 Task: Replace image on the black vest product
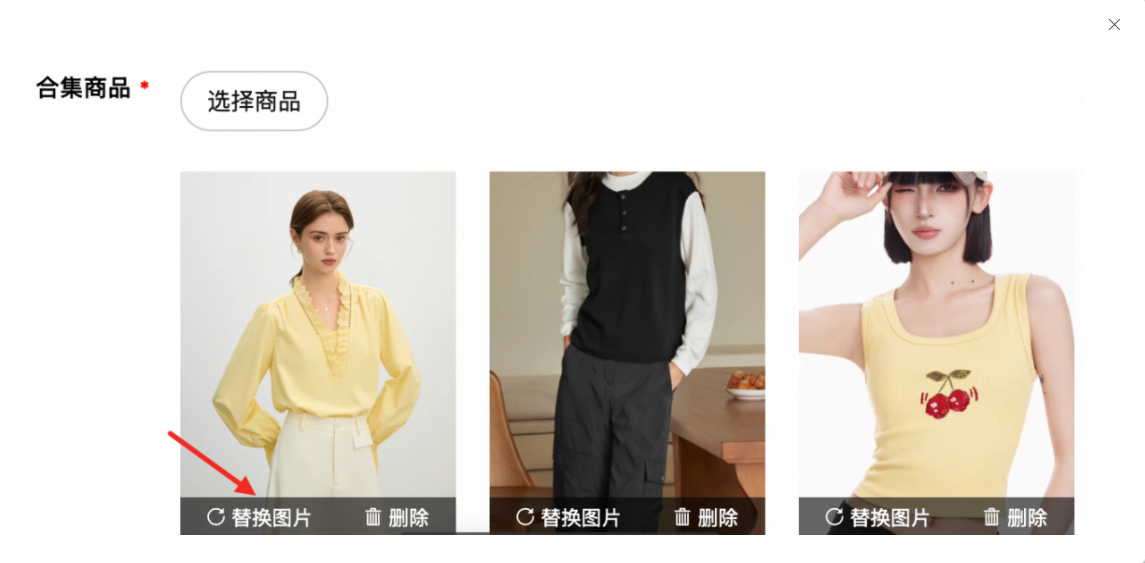[568, 517]
